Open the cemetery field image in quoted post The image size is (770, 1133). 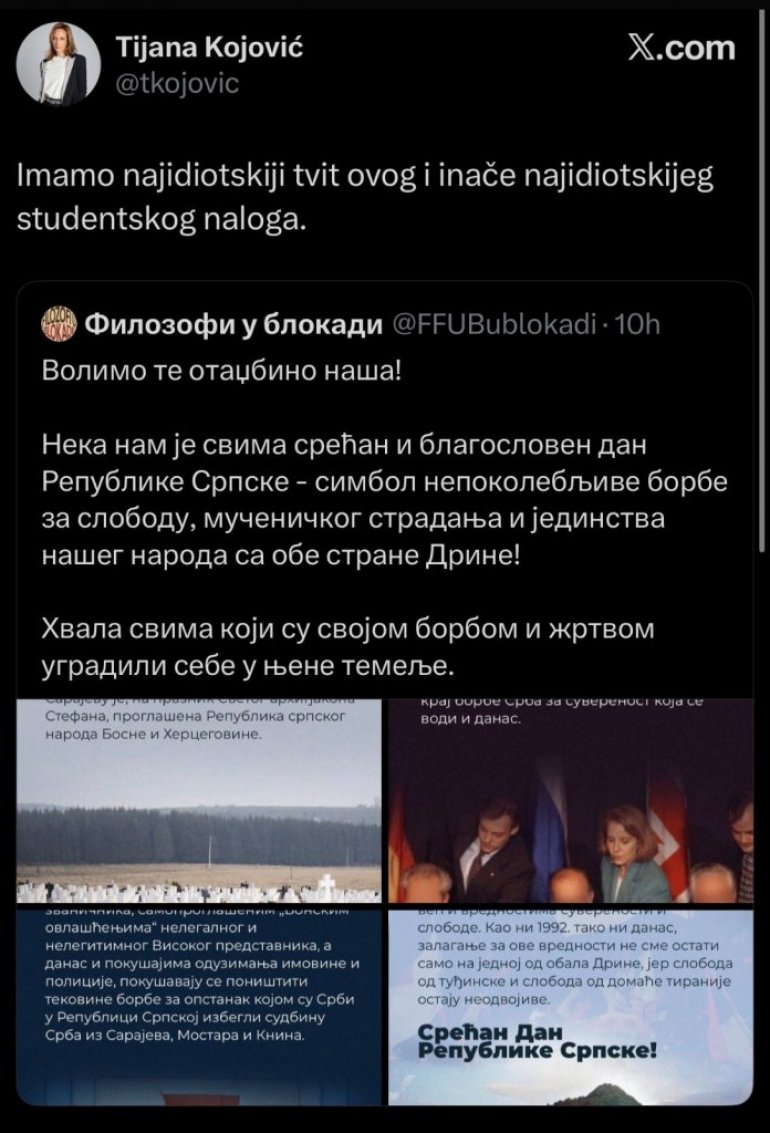(x=198, y=800)
